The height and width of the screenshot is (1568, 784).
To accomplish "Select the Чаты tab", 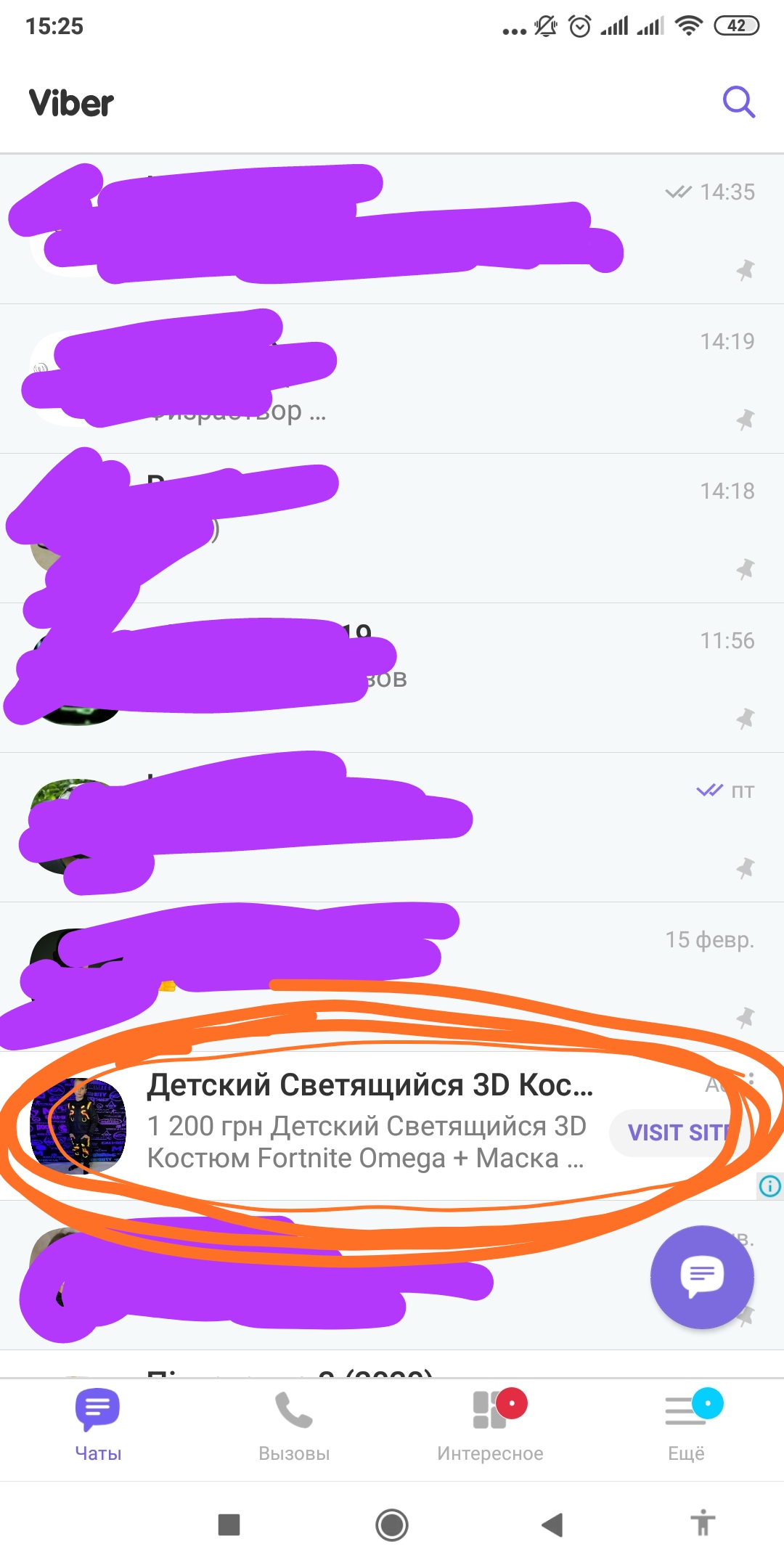I will tap(98, 1426).
